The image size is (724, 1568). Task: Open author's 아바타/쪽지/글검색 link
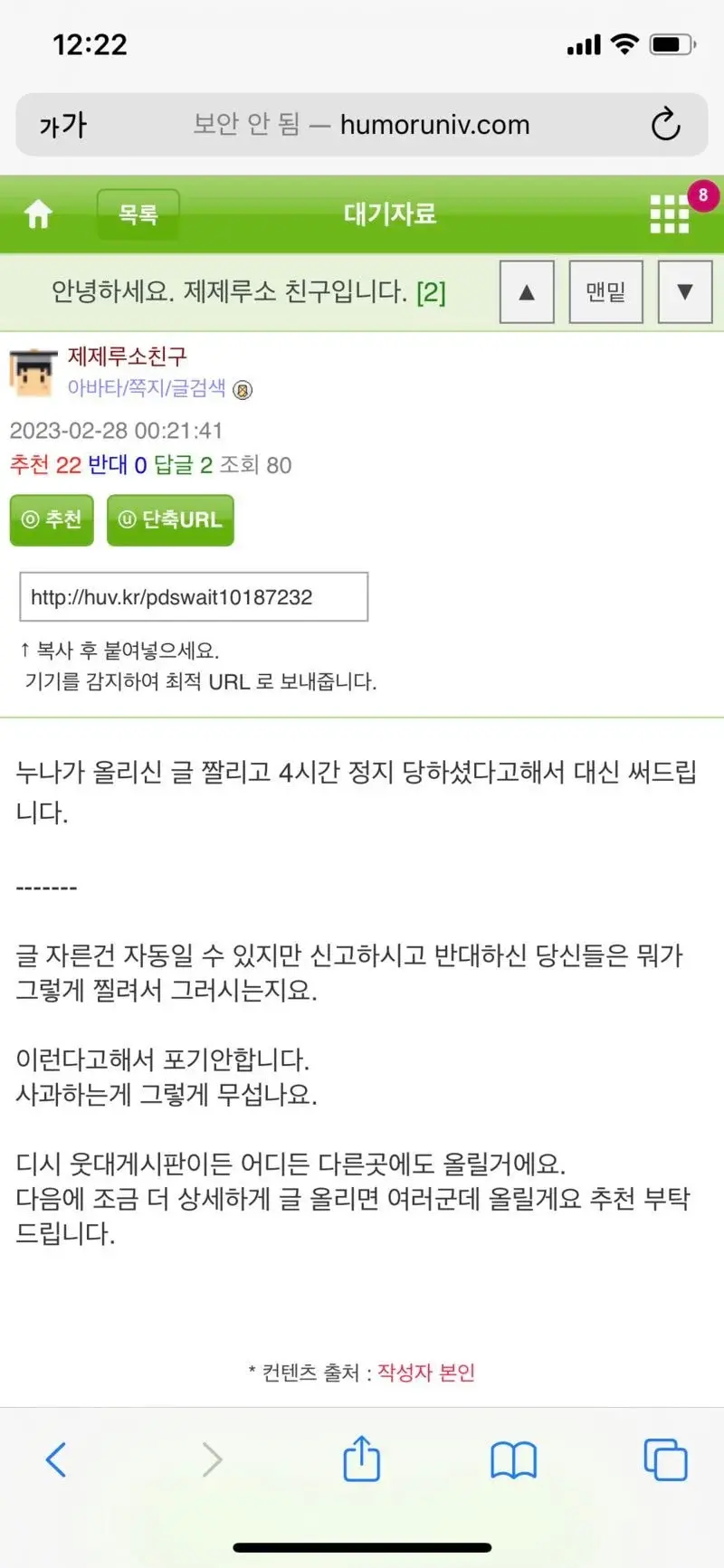point(147,388)
